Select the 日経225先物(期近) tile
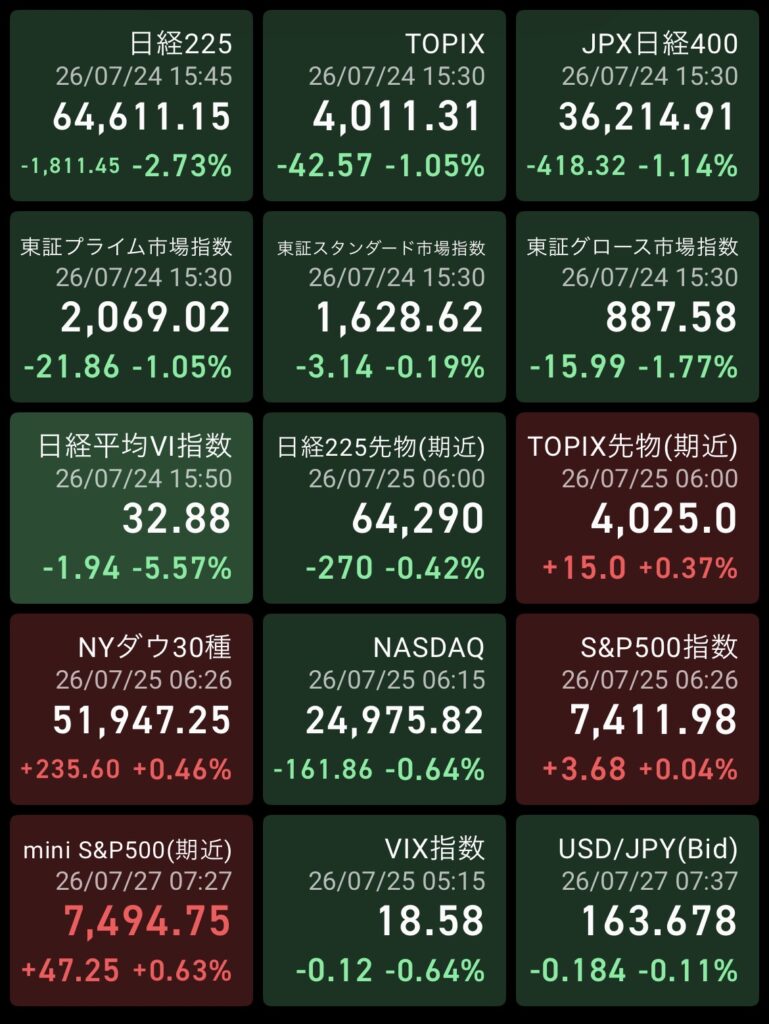This screenshot has height=1024, width=769. (x=384, y=507)
